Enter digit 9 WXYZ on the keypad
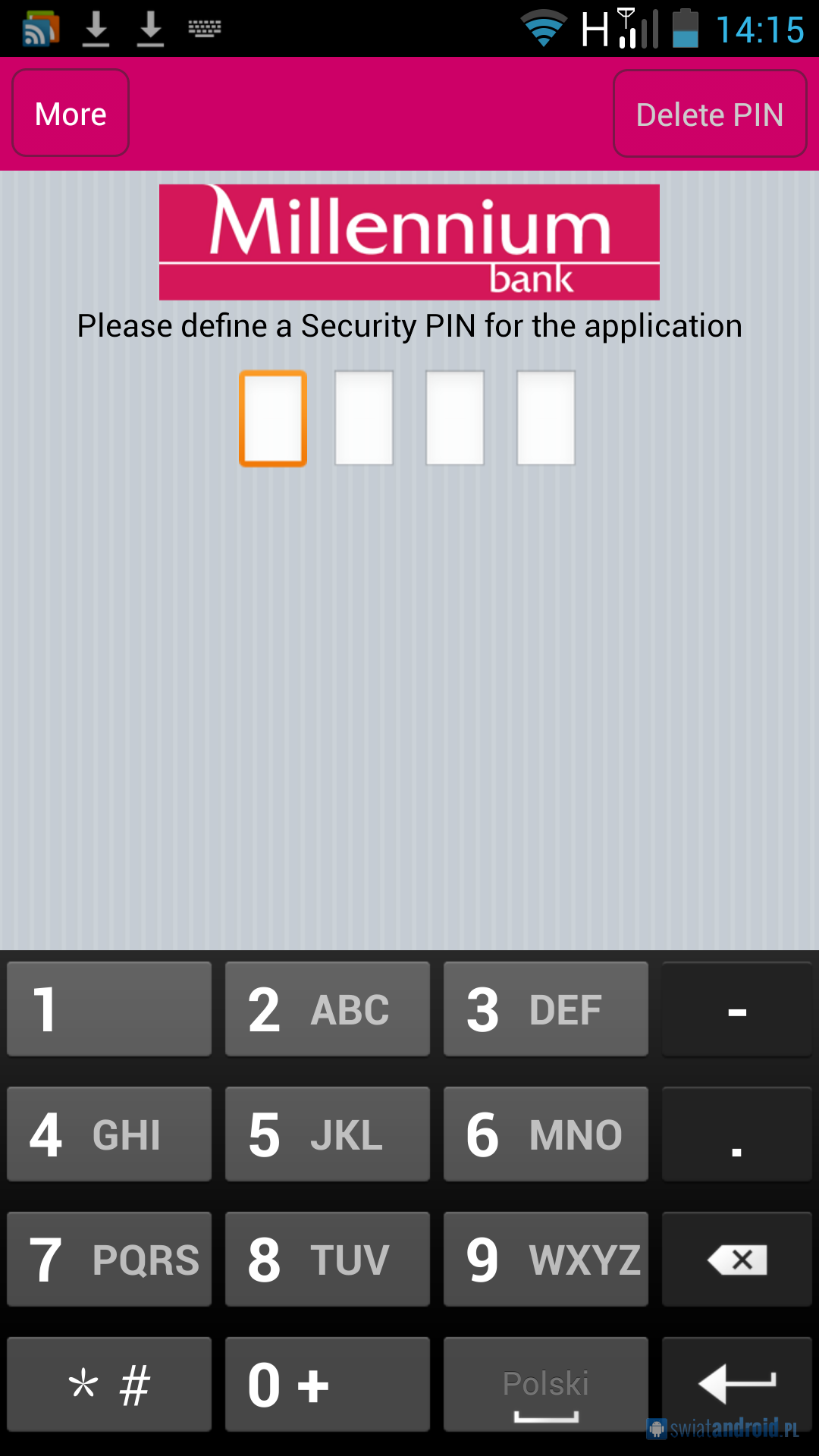This screenshot has height=1456, width=819. [546, 1260]
